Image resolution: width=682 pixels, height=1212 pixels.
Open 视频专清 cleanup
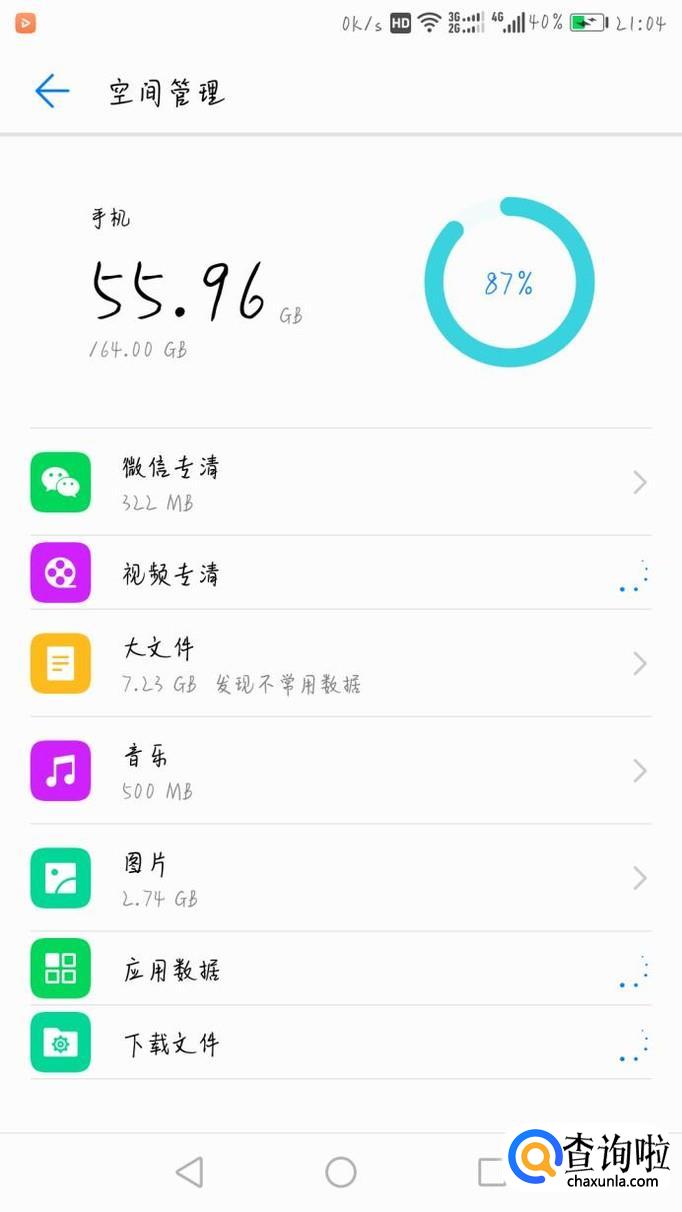pyautogui.click(x=340, y=573)
